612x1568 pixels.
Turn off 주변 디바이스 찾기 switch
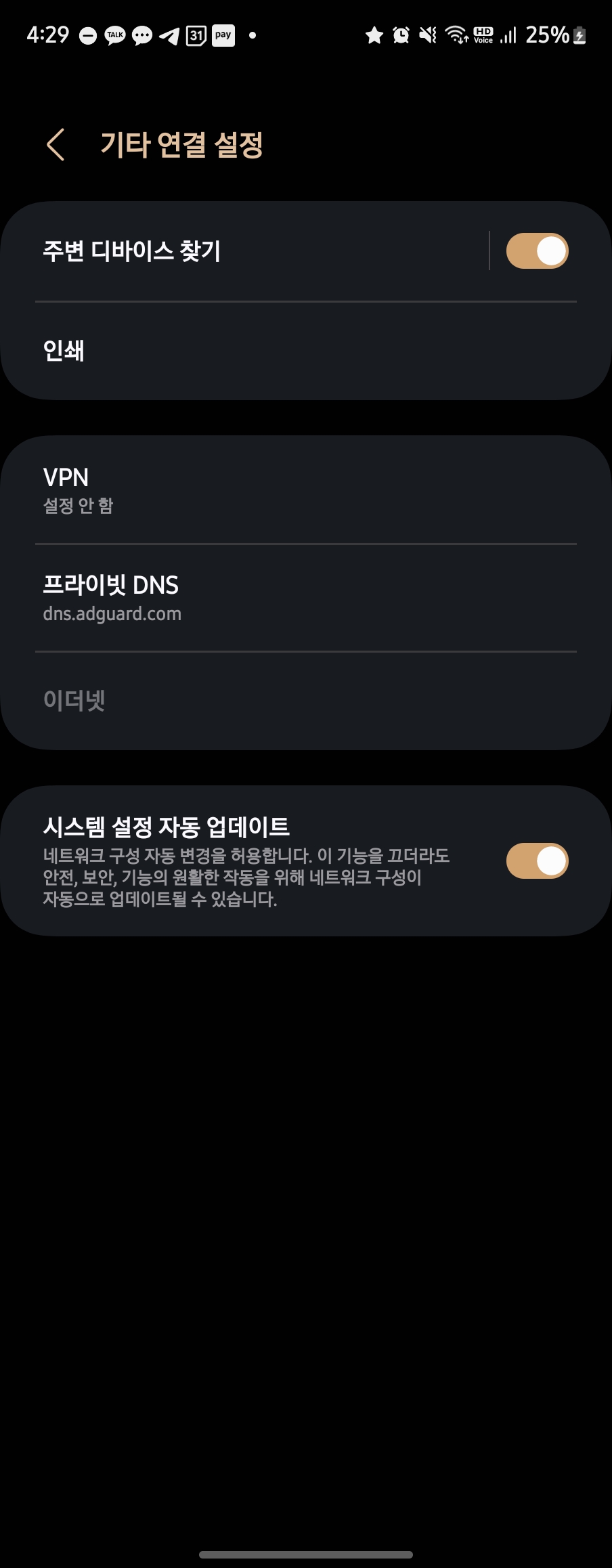point(537,251)
